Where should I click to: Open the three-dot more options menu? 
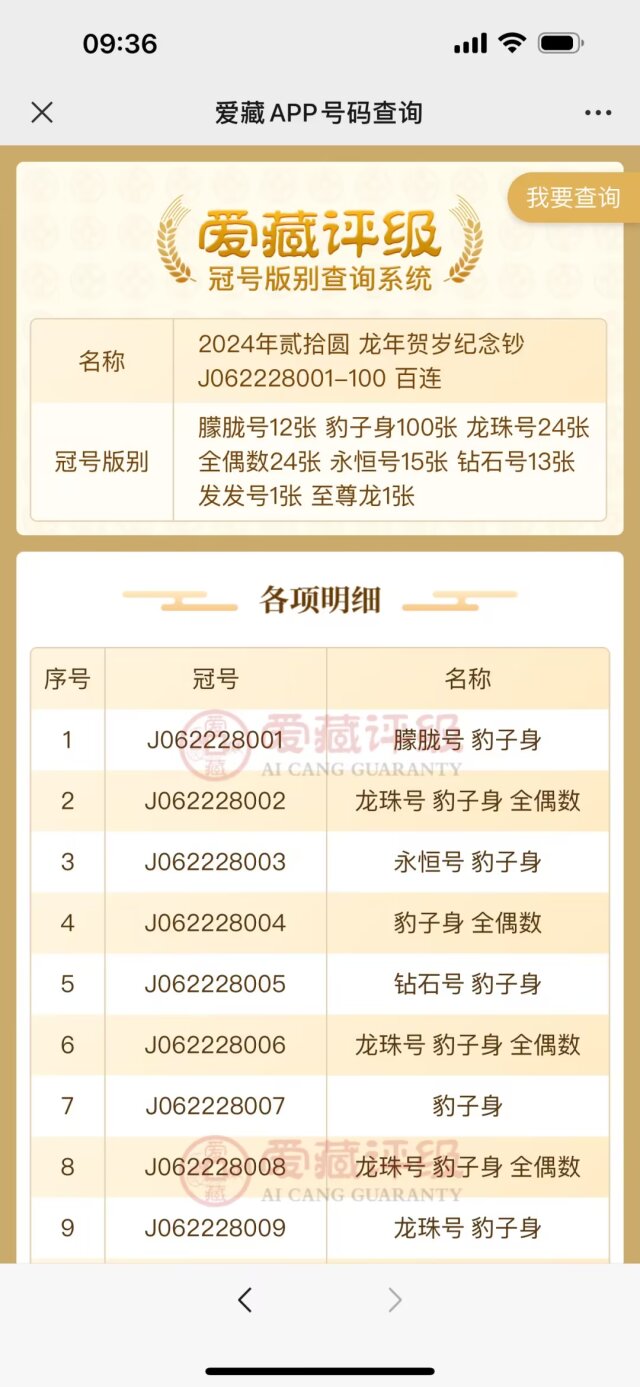click(598, 112)
